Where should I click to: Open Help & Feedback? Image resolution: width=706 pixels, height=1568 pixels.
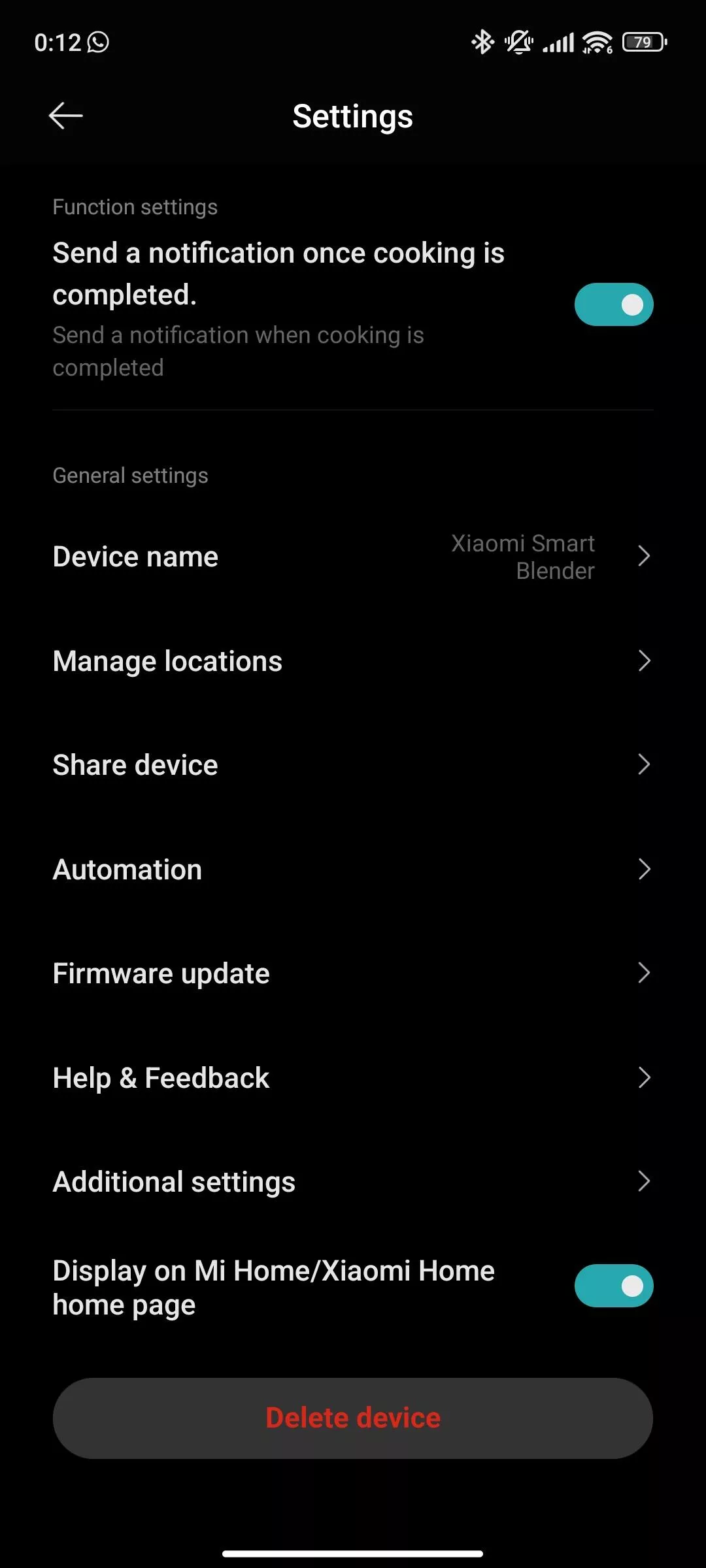click(353, 1078)
